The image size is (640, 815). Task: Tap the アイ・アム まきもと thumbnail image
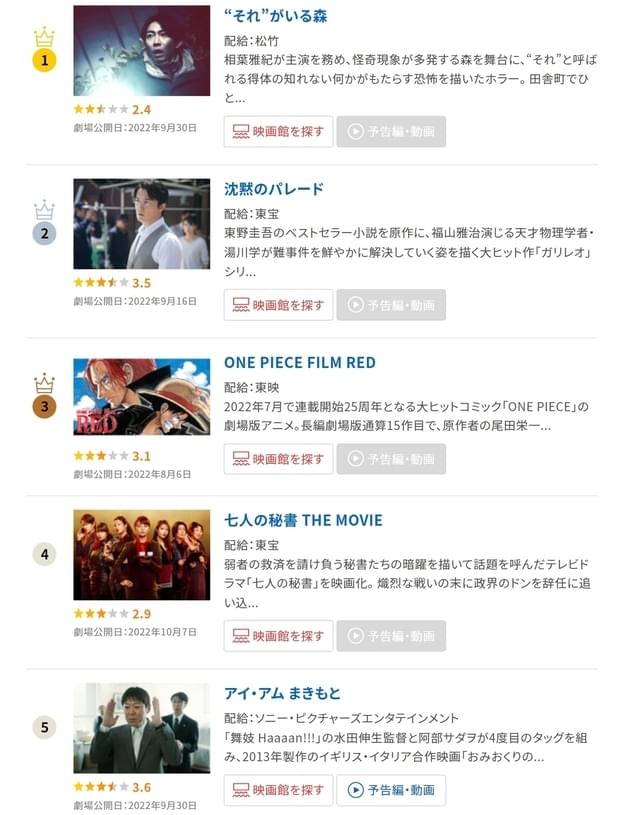pos(141,727)
